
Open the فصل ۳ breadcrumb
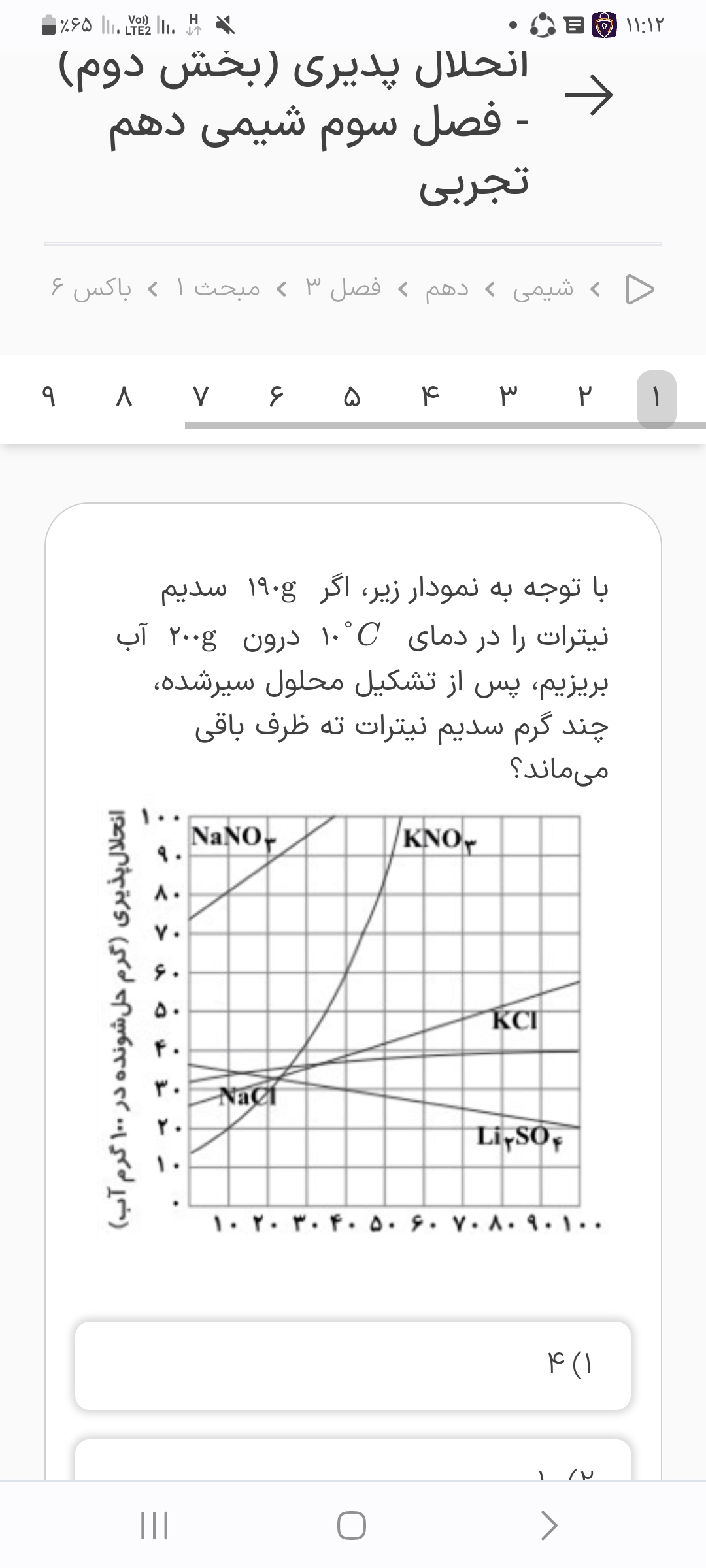pos(343,288)
